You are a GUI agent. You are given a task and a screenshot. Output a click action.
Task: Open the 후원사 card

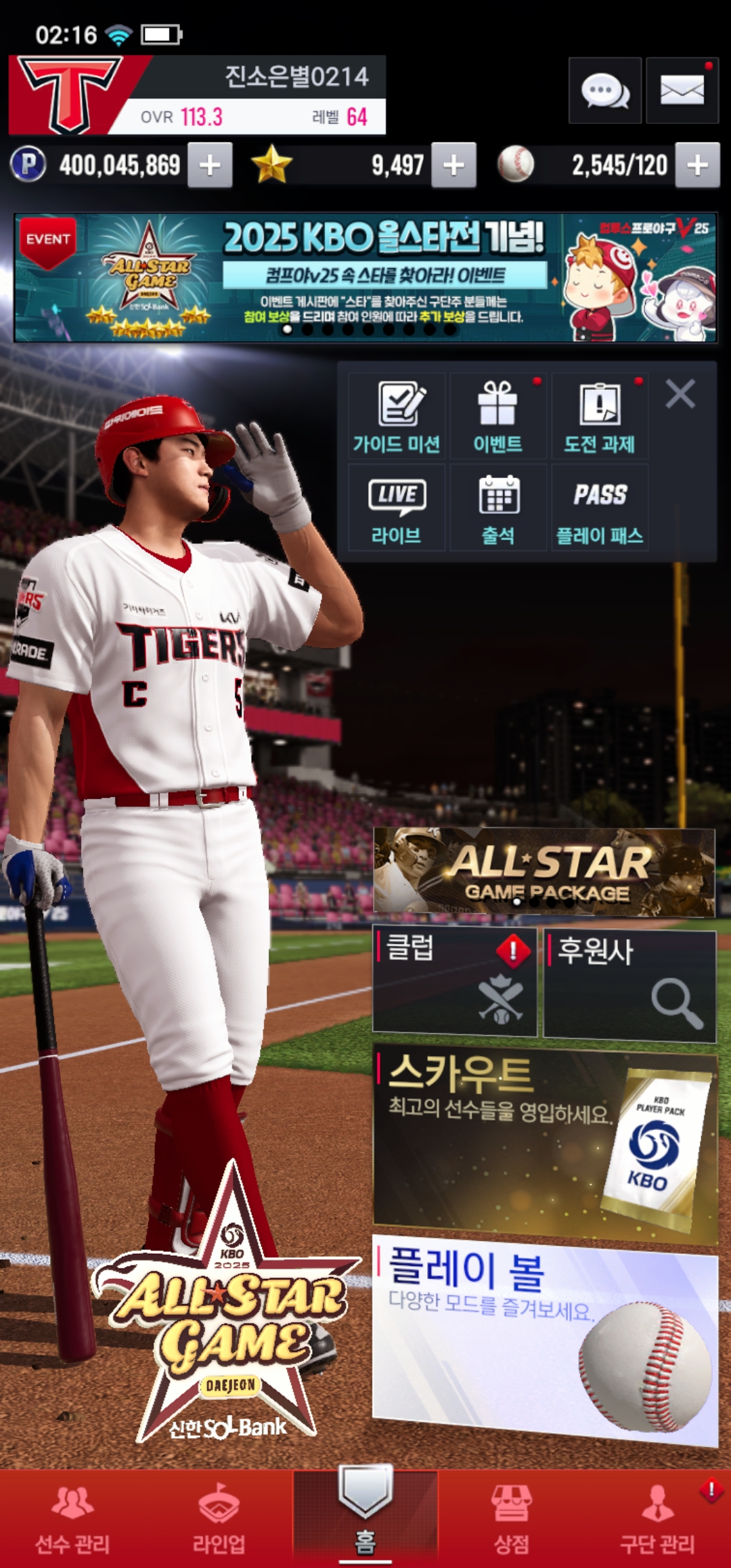[x=629, y=984]
